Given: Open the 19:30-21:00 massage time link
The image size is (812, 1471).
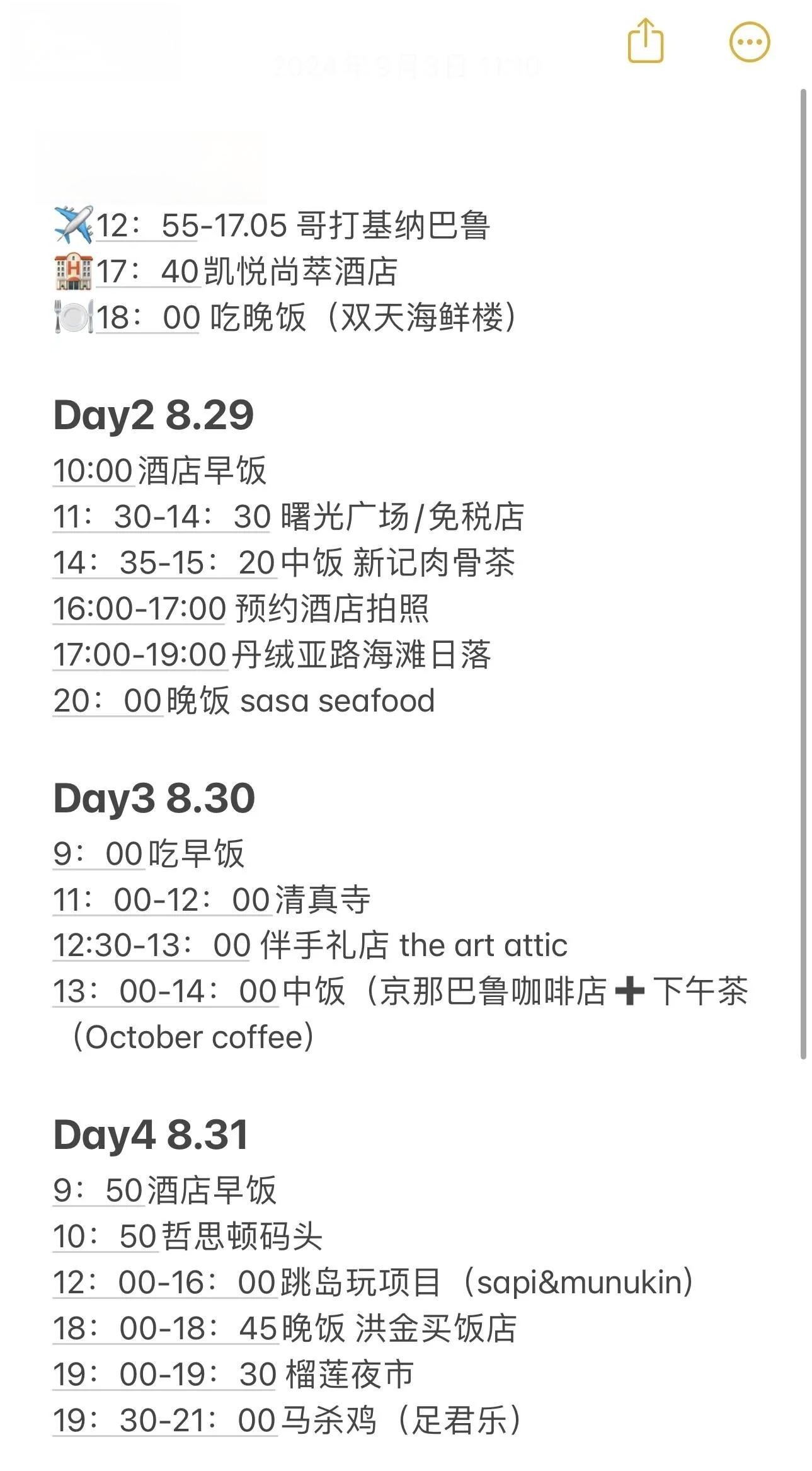Looking at the screenshot, I should (165, 1421).
